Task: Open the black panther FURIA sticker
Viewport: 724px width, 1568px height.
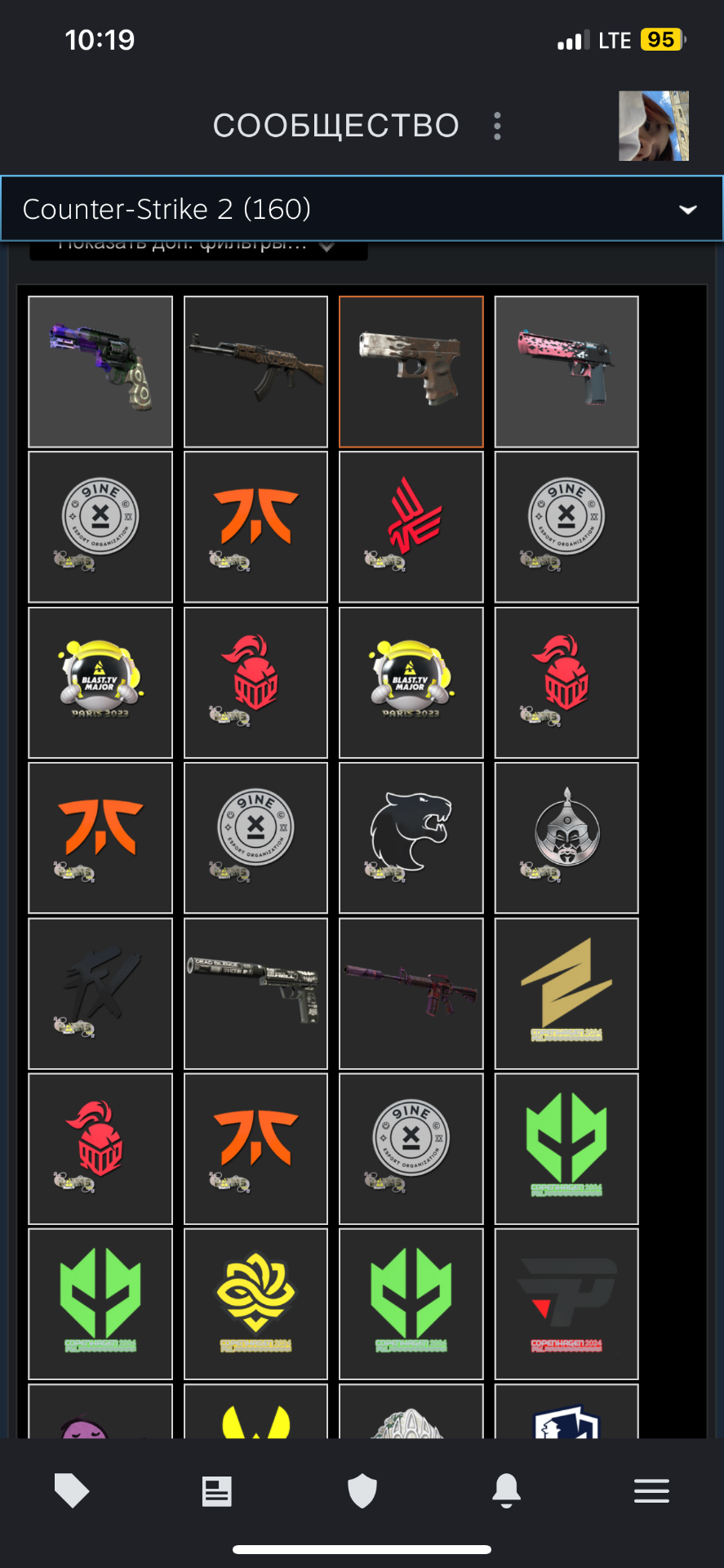Action: 411,838
